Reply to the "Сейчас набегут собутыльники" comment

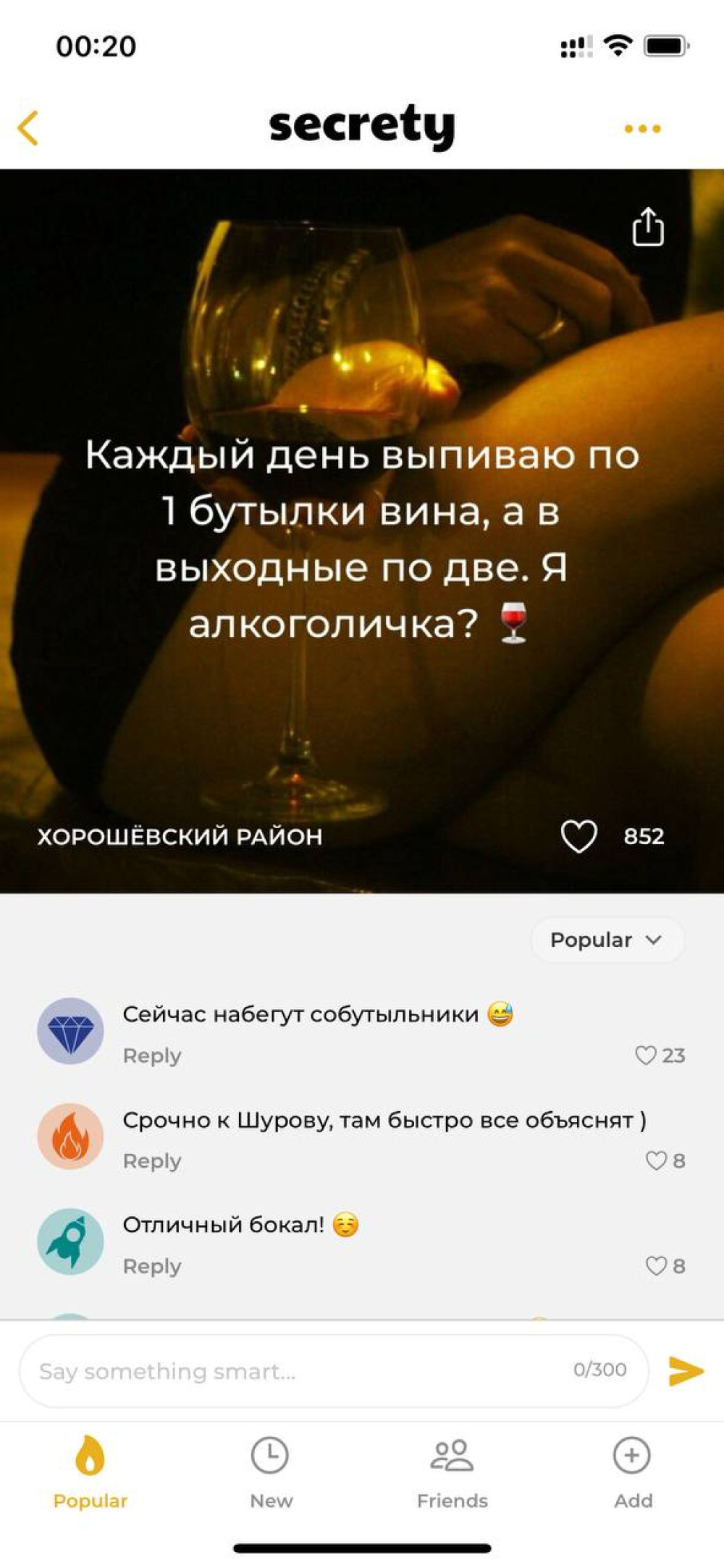(x=152, y=1055)
